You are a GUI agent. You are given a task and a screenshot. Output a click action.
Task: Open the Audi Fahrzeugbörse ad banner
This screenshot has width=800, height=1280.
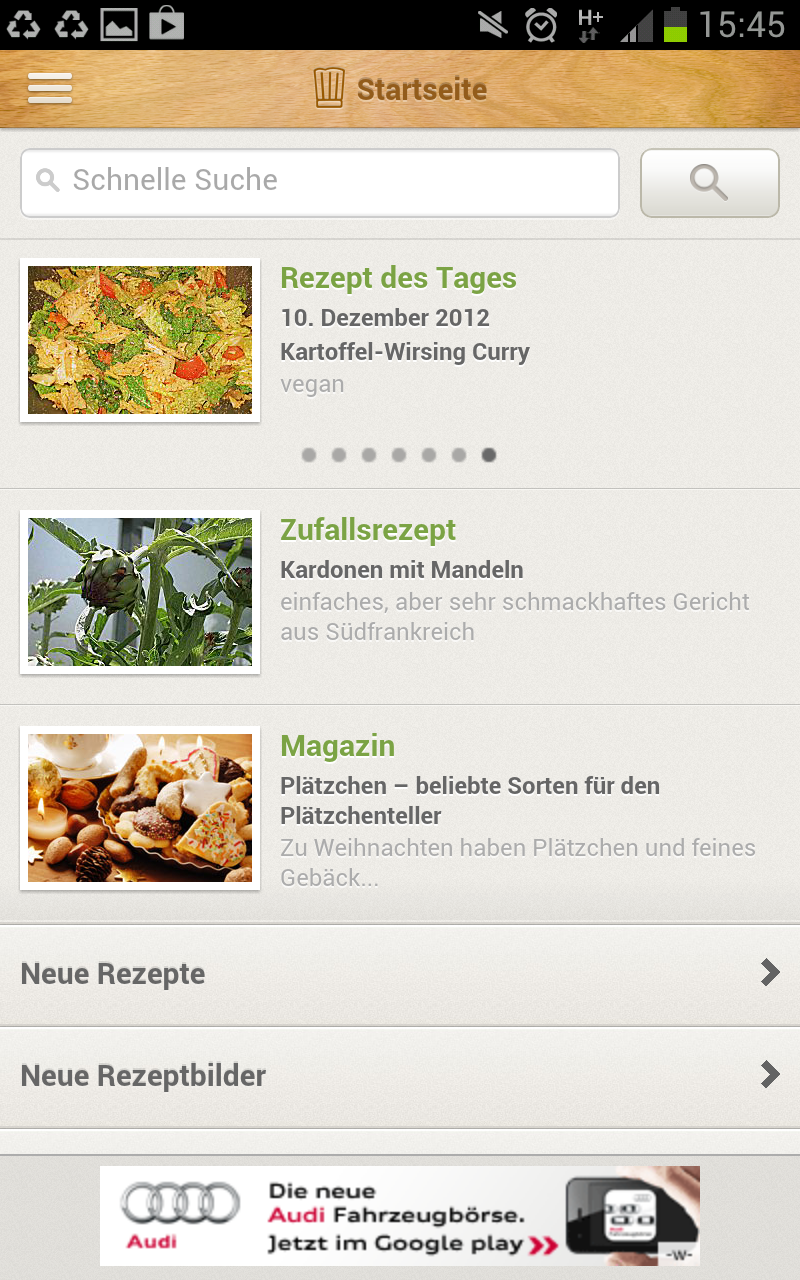pos(400,1216)
